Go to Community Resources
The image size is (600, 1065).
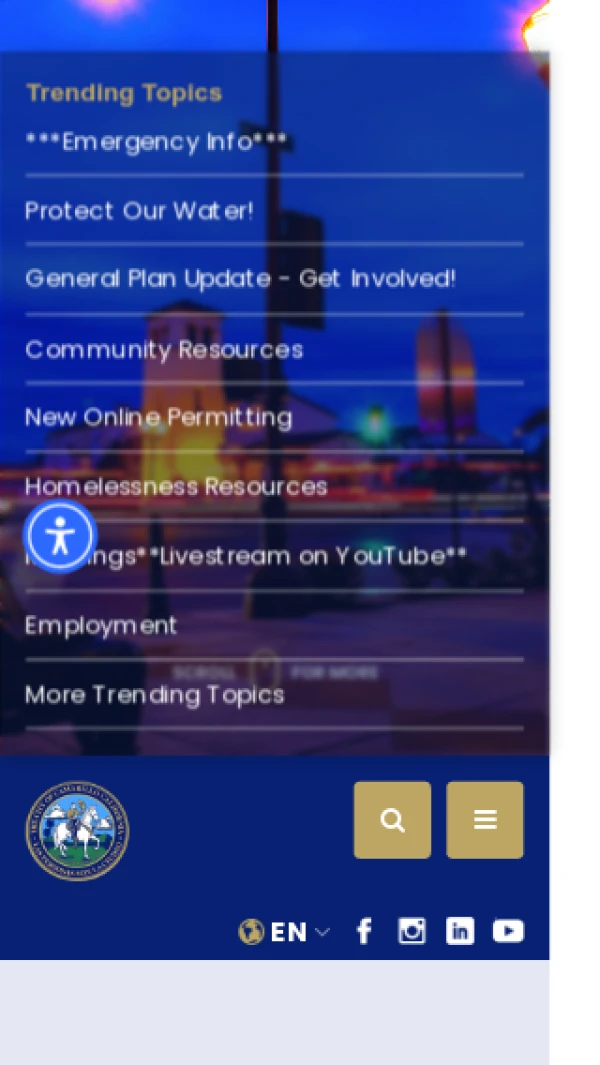(x=163, y=349)
